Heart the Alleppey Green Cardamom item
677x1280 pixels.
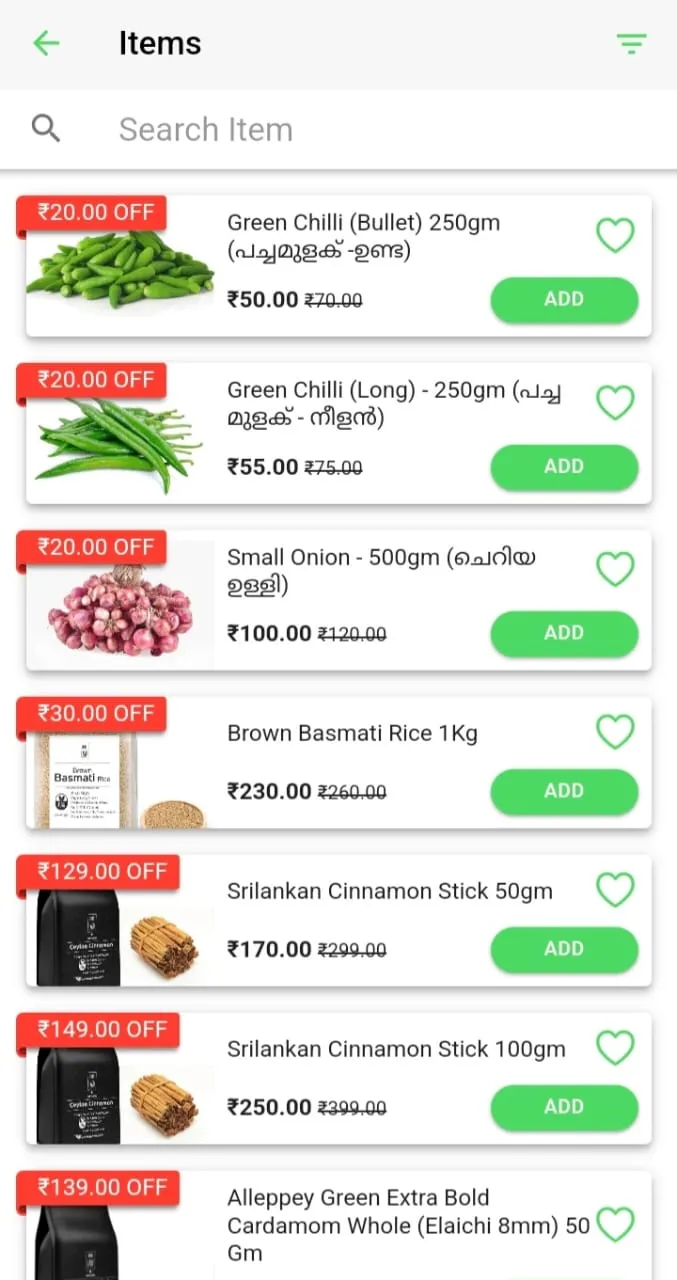615,1224
